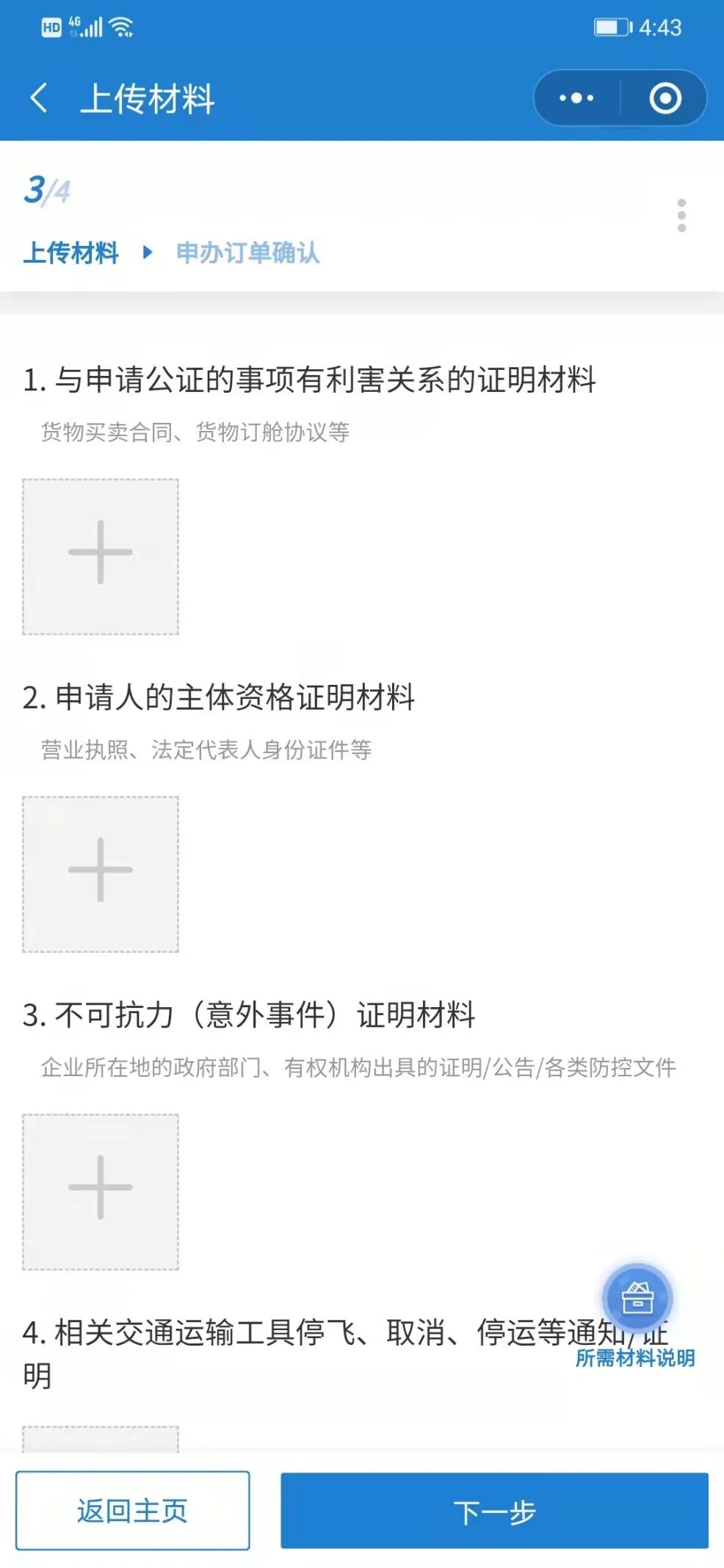Open the vertical dots steps menu
The height and width of the screenshot is (1568, 724).
coord(681,215)
